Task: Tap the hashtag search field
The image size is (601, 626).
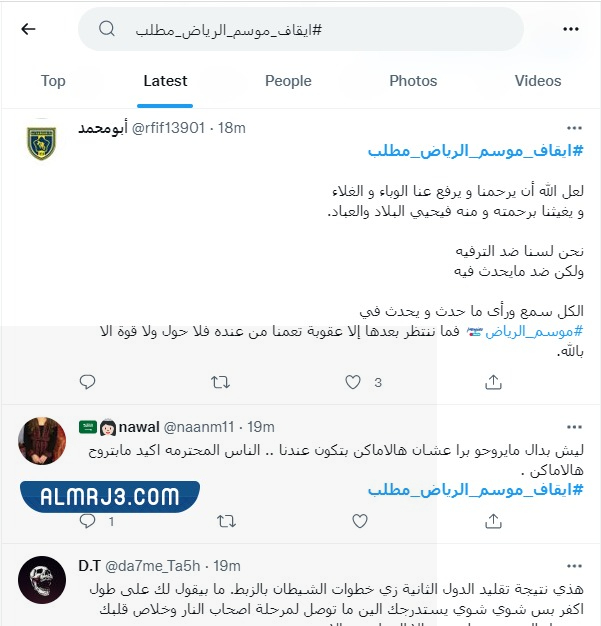Action: coord(300,30)
